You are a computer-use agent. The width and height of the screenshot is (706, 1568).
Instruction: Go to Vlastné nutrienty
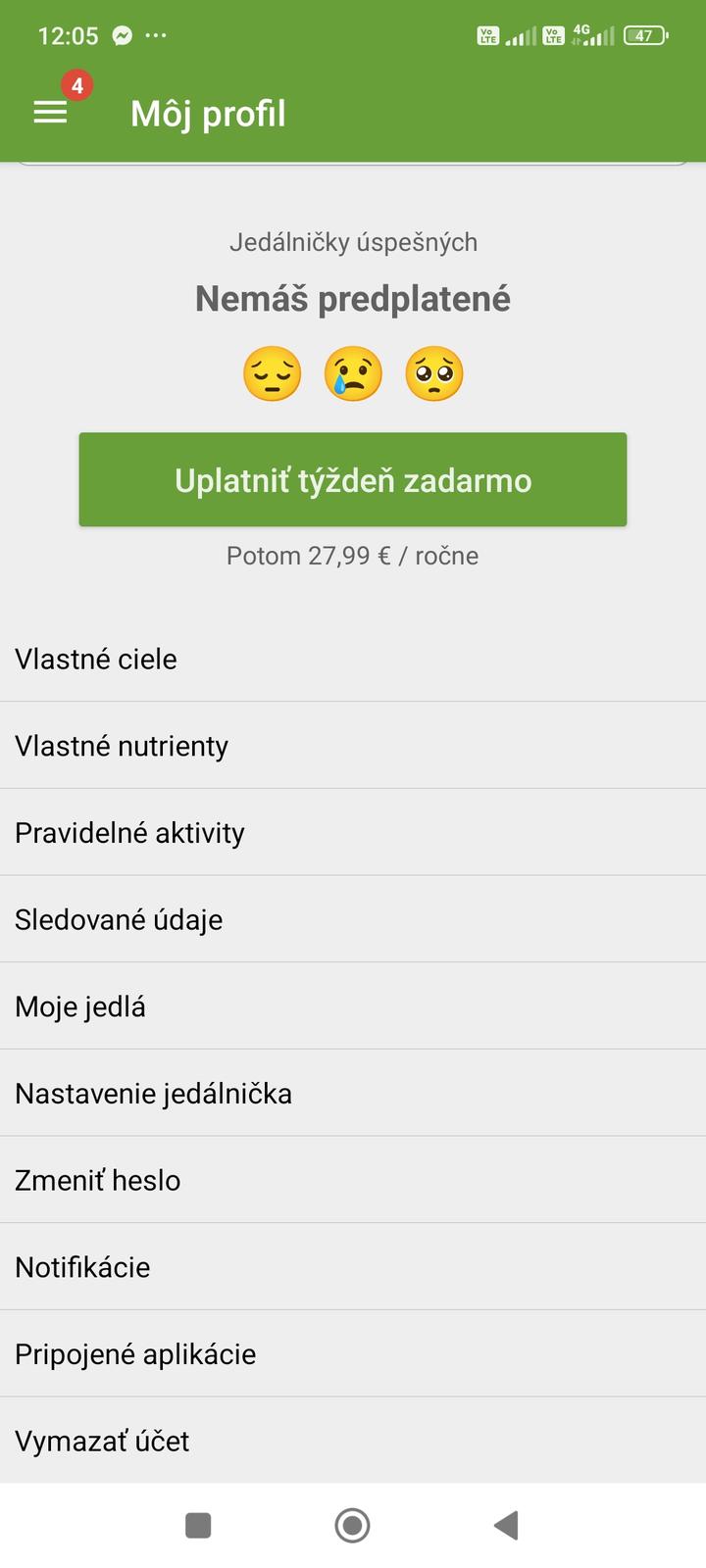[353, 746]
